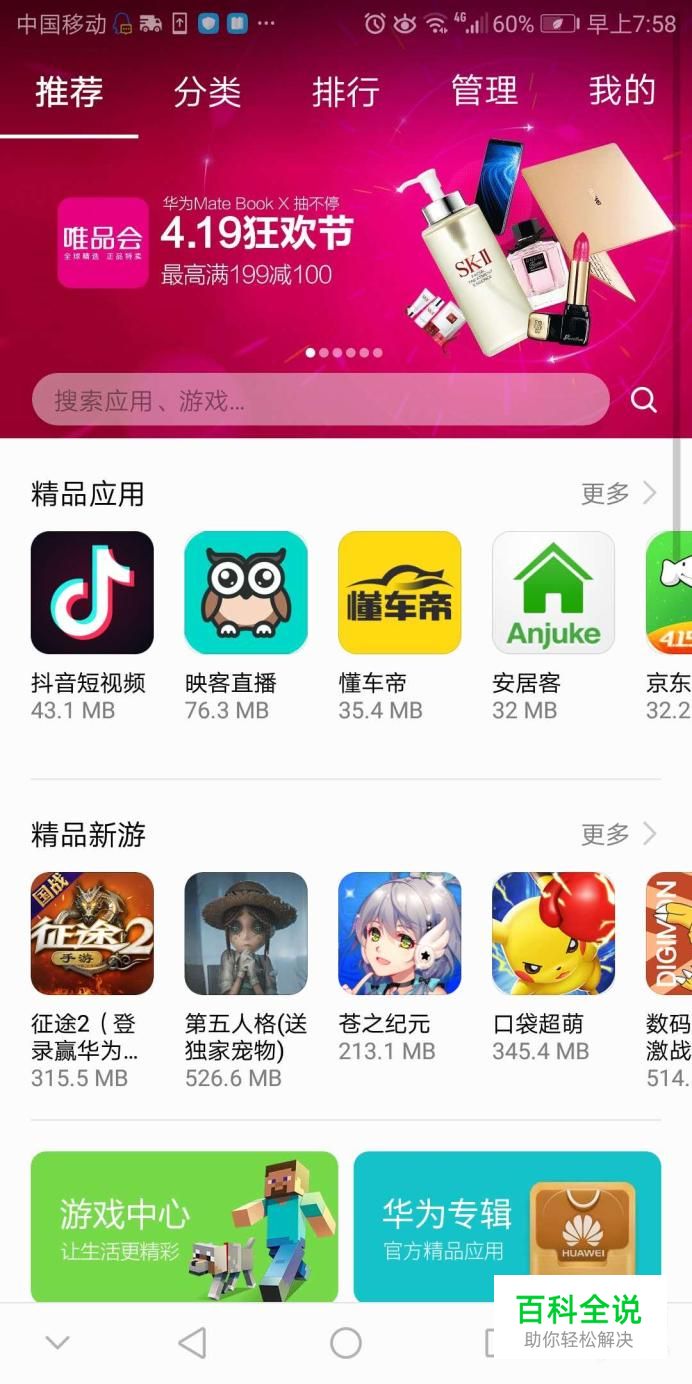
Task: Open 映客直播 app details
Action: pyautogui.click(x=246, y=592)
